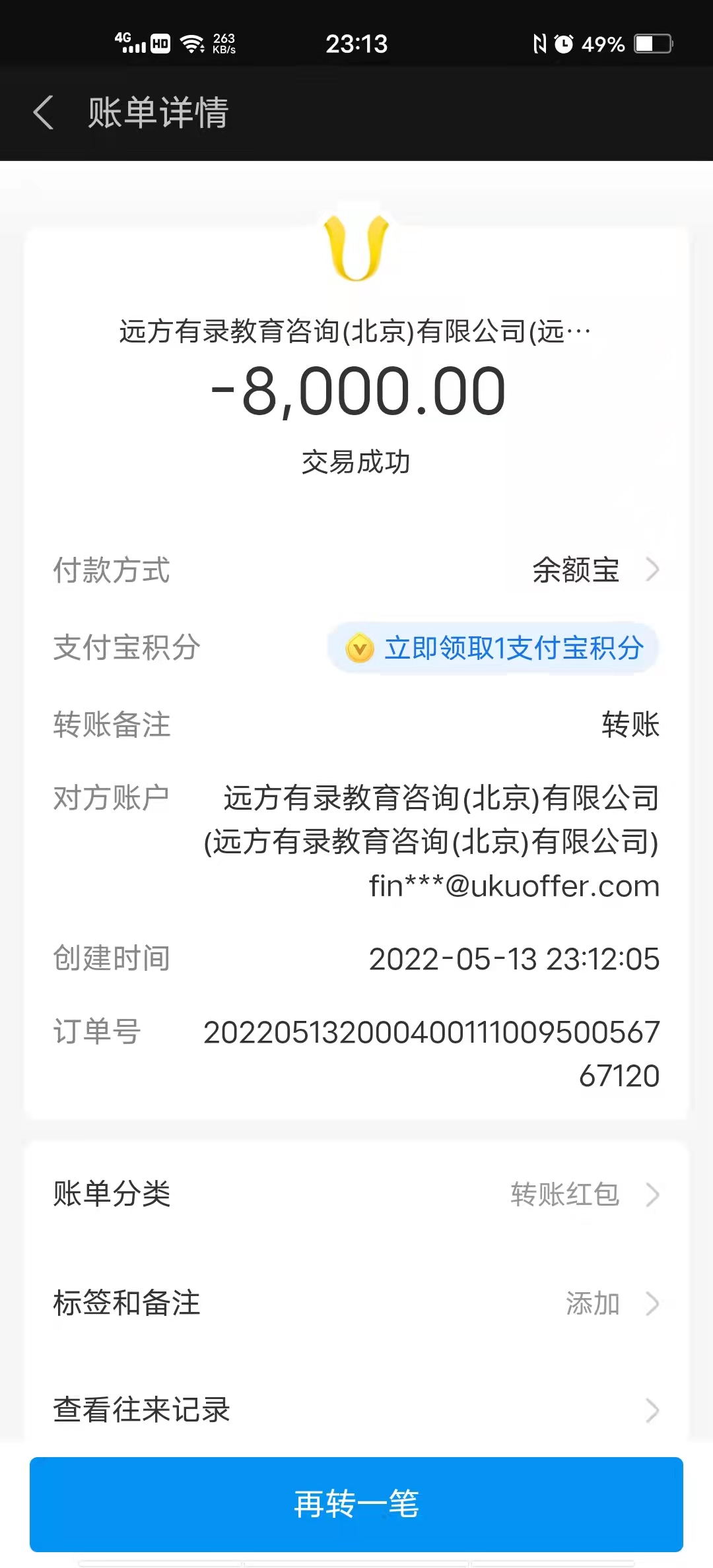Open 查看往来记录 history
This screenshot has width=713, height=1568.
[356, 1409]
